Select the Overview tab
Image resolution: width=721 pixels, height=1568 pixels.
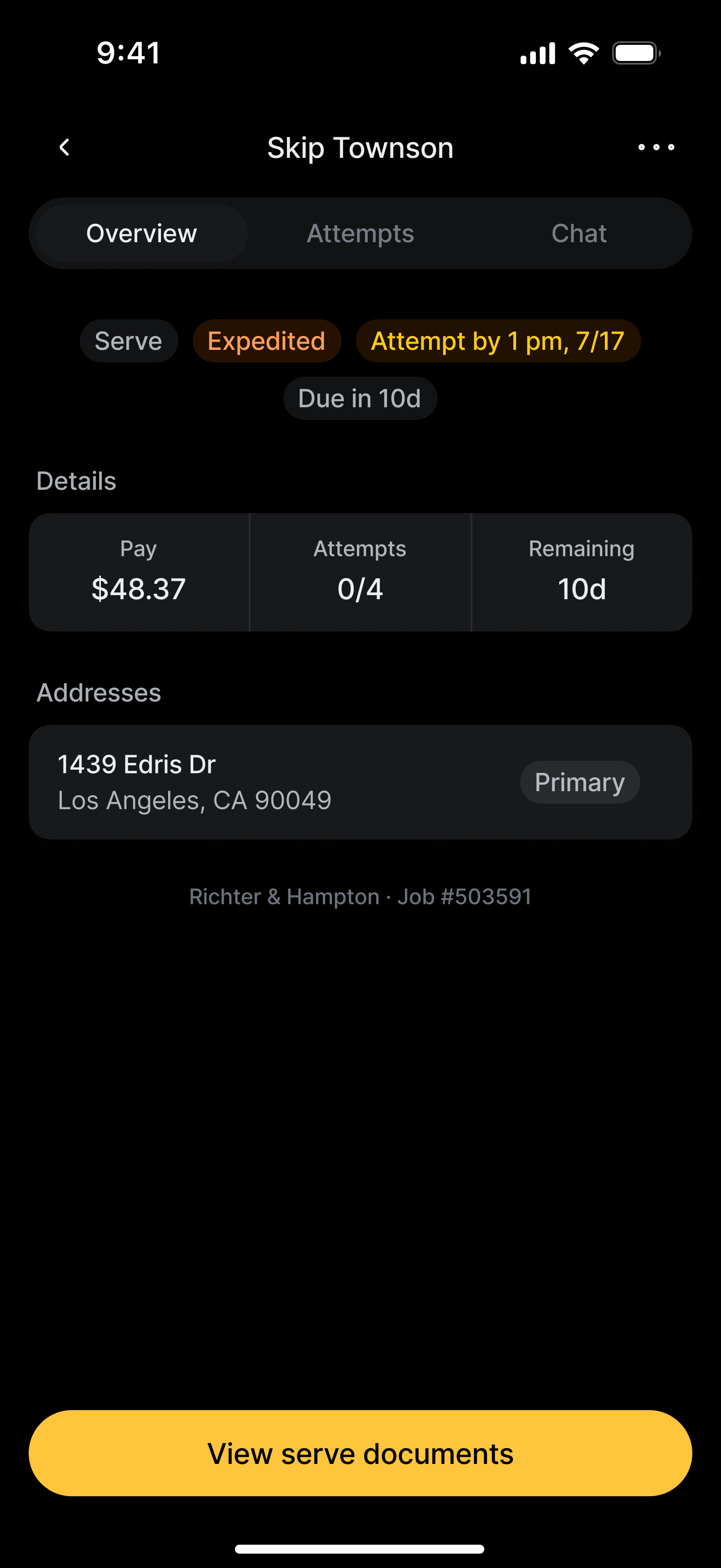[142, 234]
